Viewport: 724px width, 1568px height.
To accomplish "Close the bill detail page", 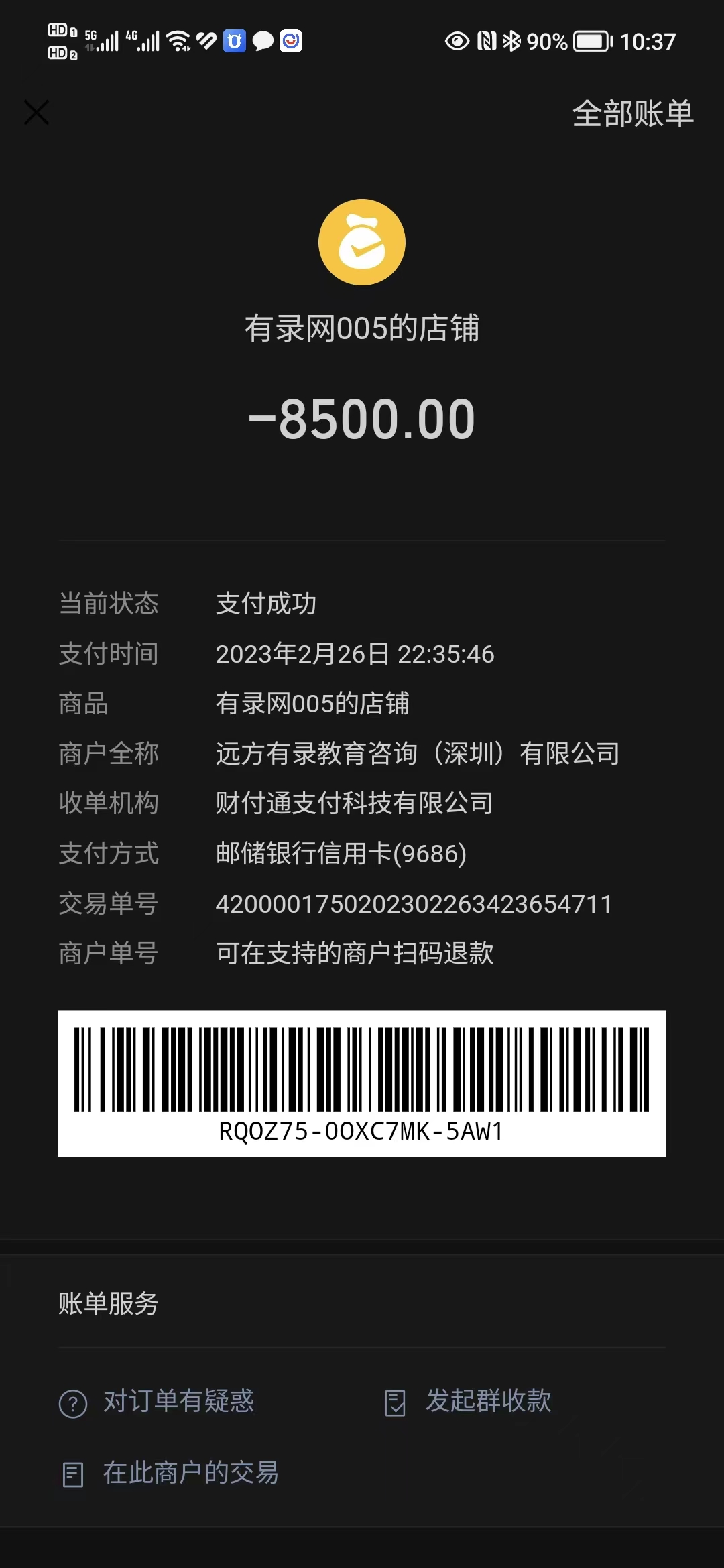I will [x=36, y=113].
